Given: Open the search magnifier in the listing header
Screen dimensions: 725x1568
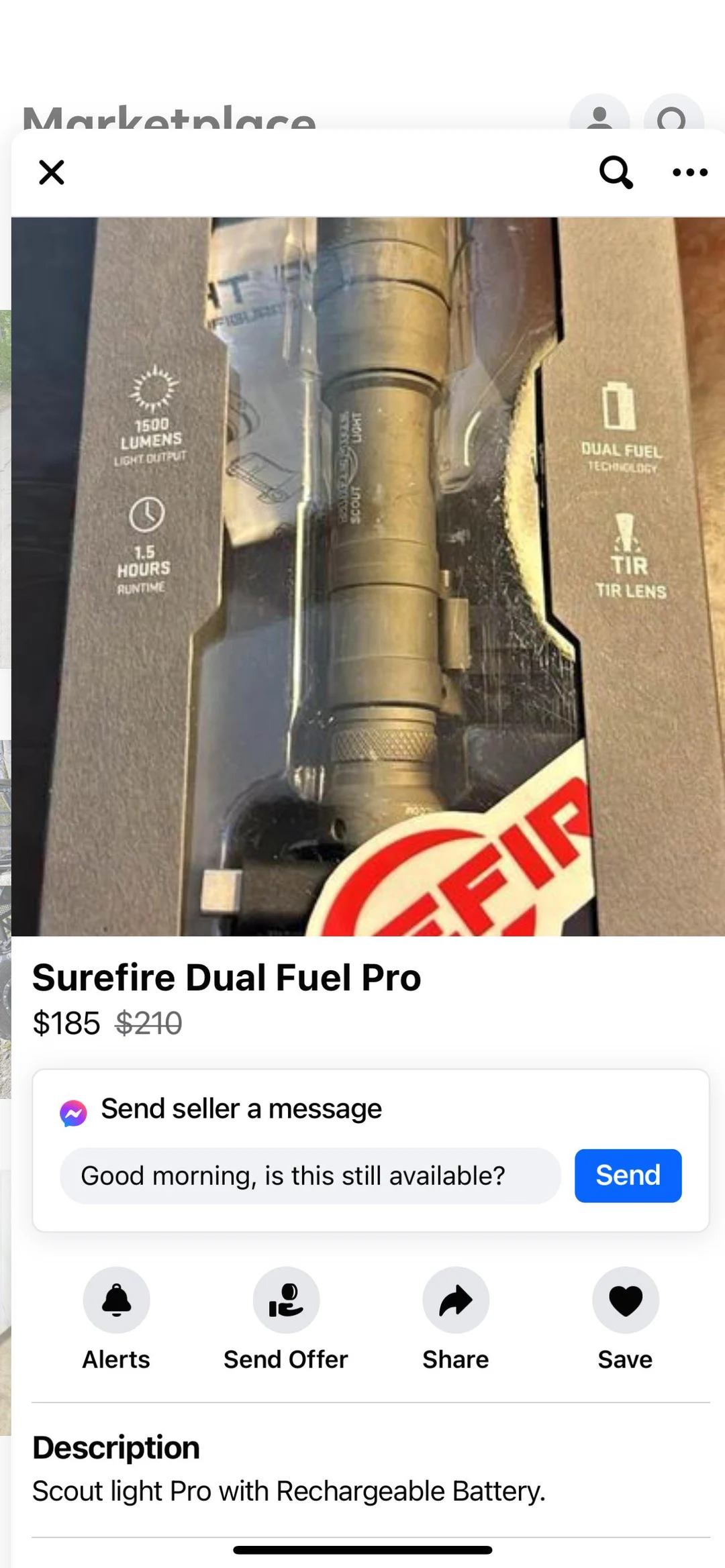Looking at the screenshot, I should tap(616, 172).
